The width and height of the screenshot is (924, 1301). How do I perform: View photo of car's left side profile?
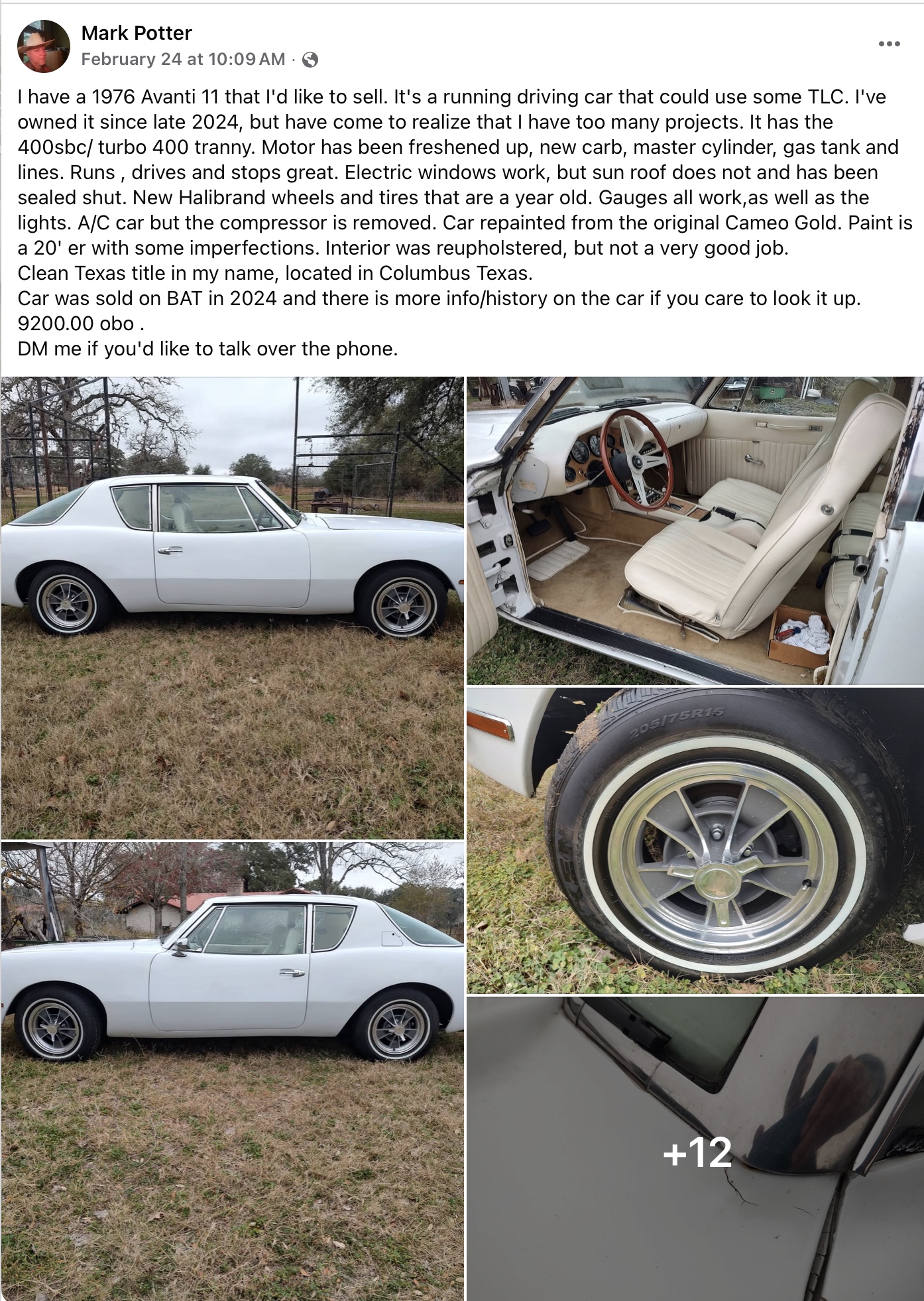point(232,1070)
